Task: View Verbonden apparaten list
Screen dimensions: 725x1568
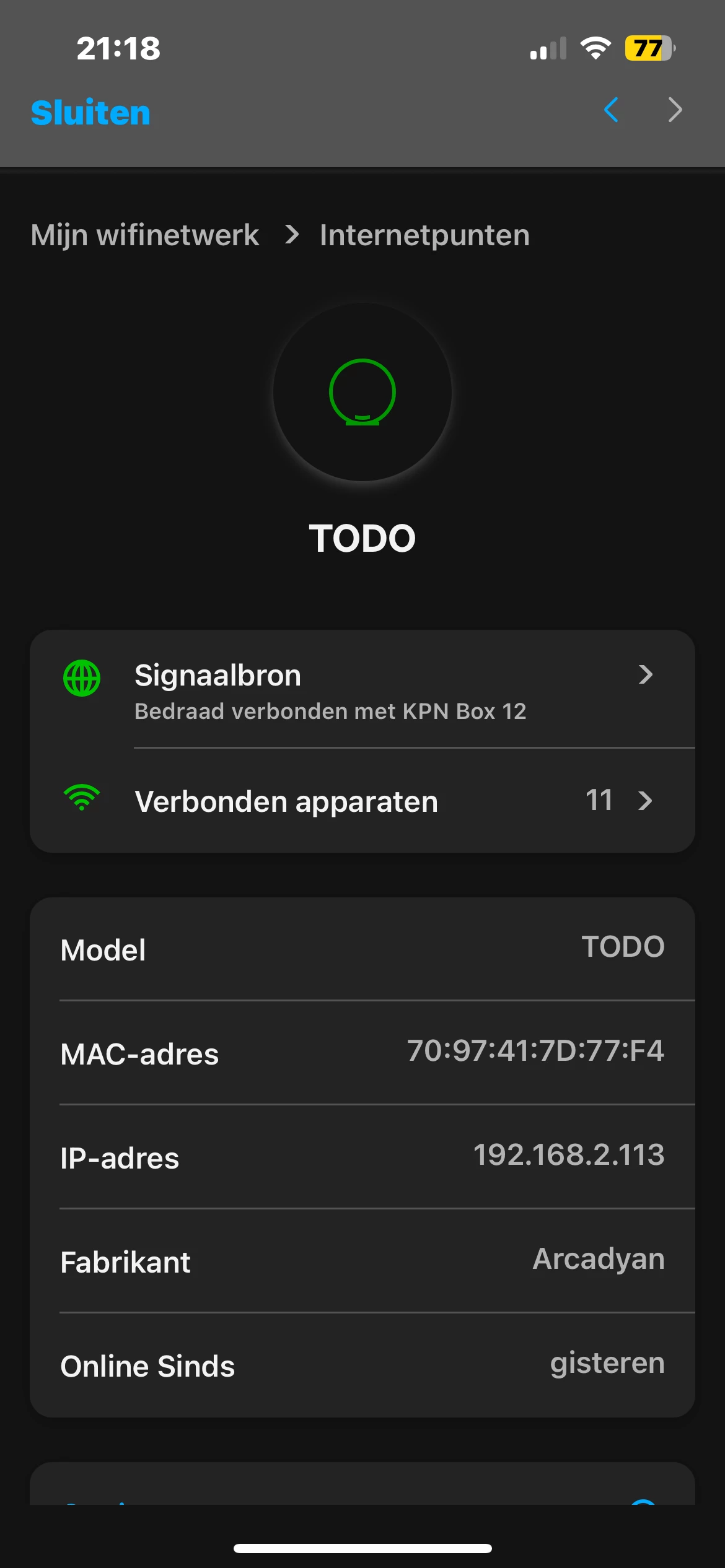Action: (362, 801)
